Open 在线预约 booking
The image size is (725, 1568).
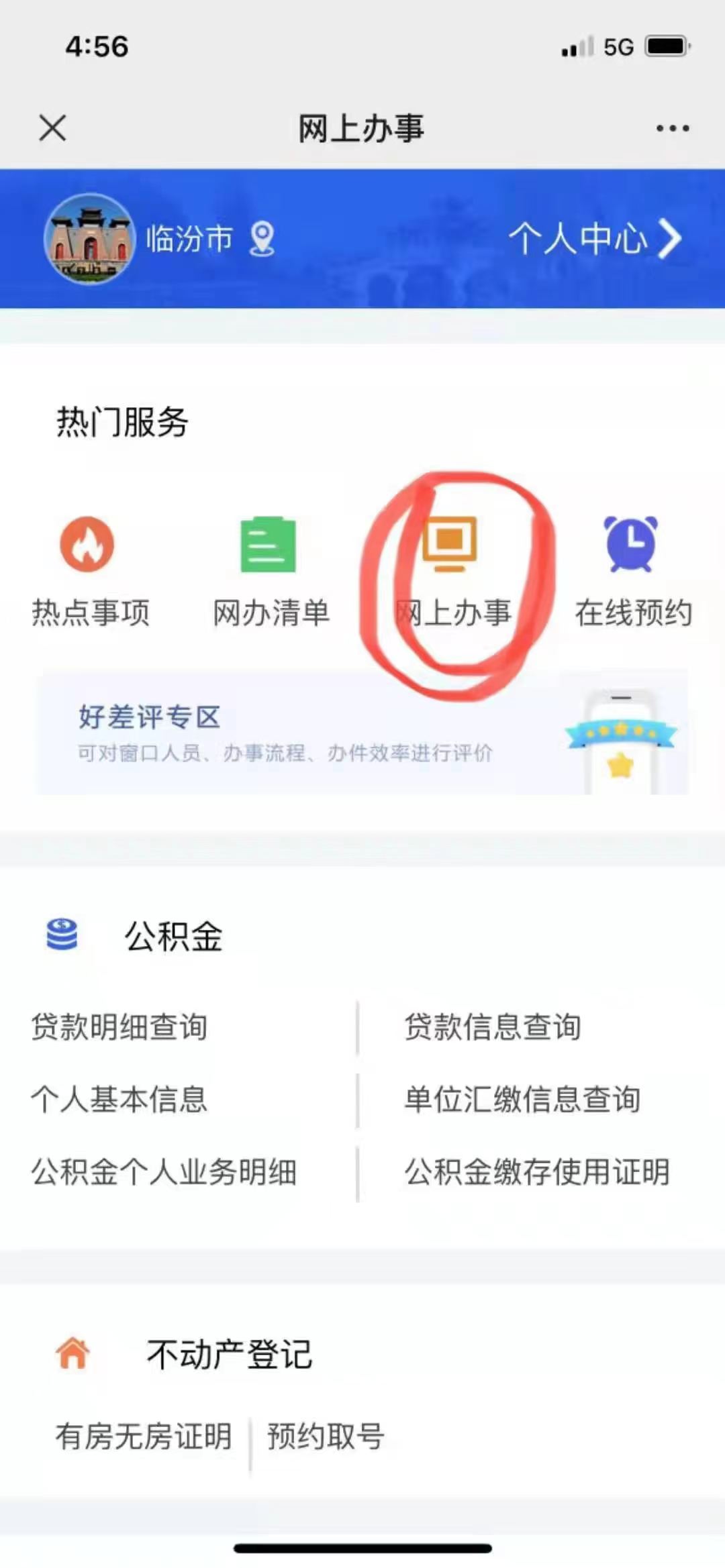point(632,572)
